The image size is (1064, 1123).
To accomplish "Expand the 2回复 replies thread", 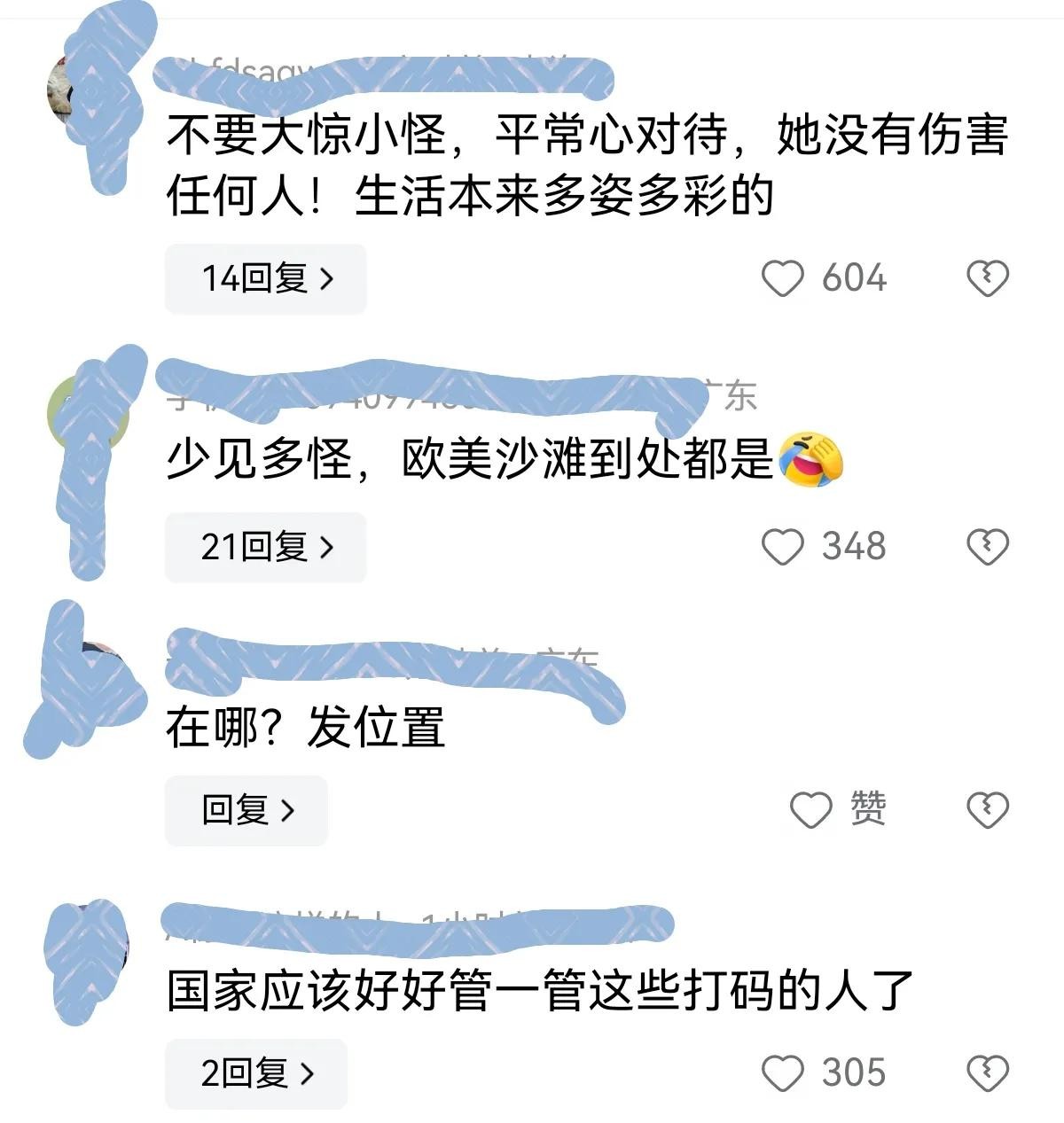I will 255,1073.
